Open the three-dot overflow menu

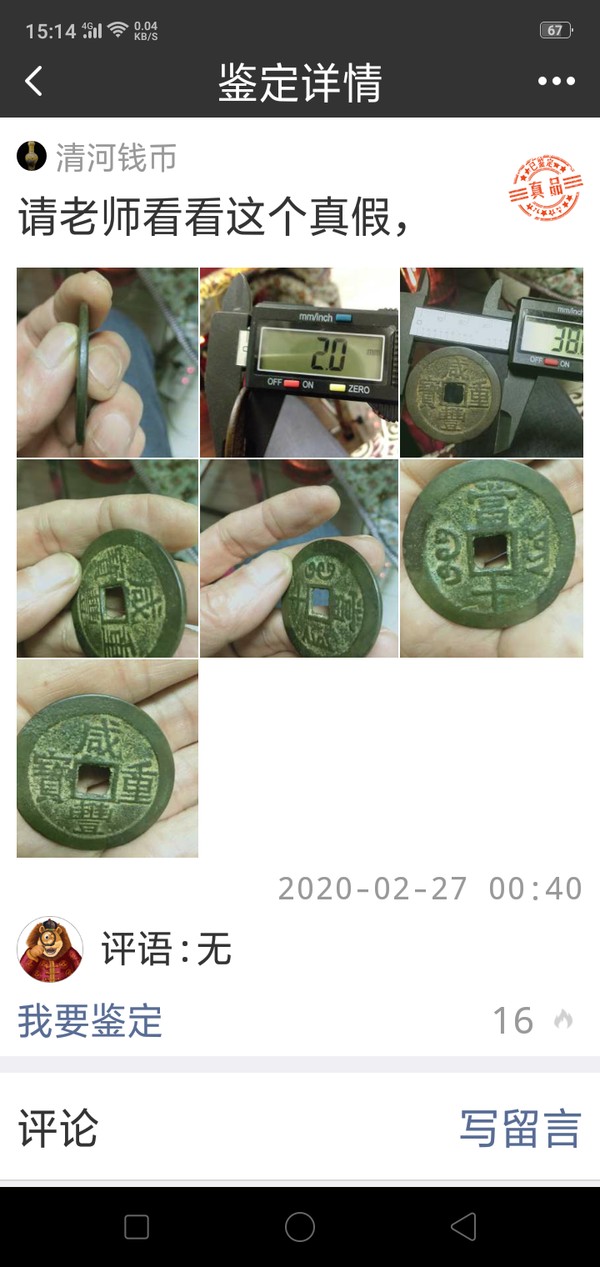(x=556, y=82)
